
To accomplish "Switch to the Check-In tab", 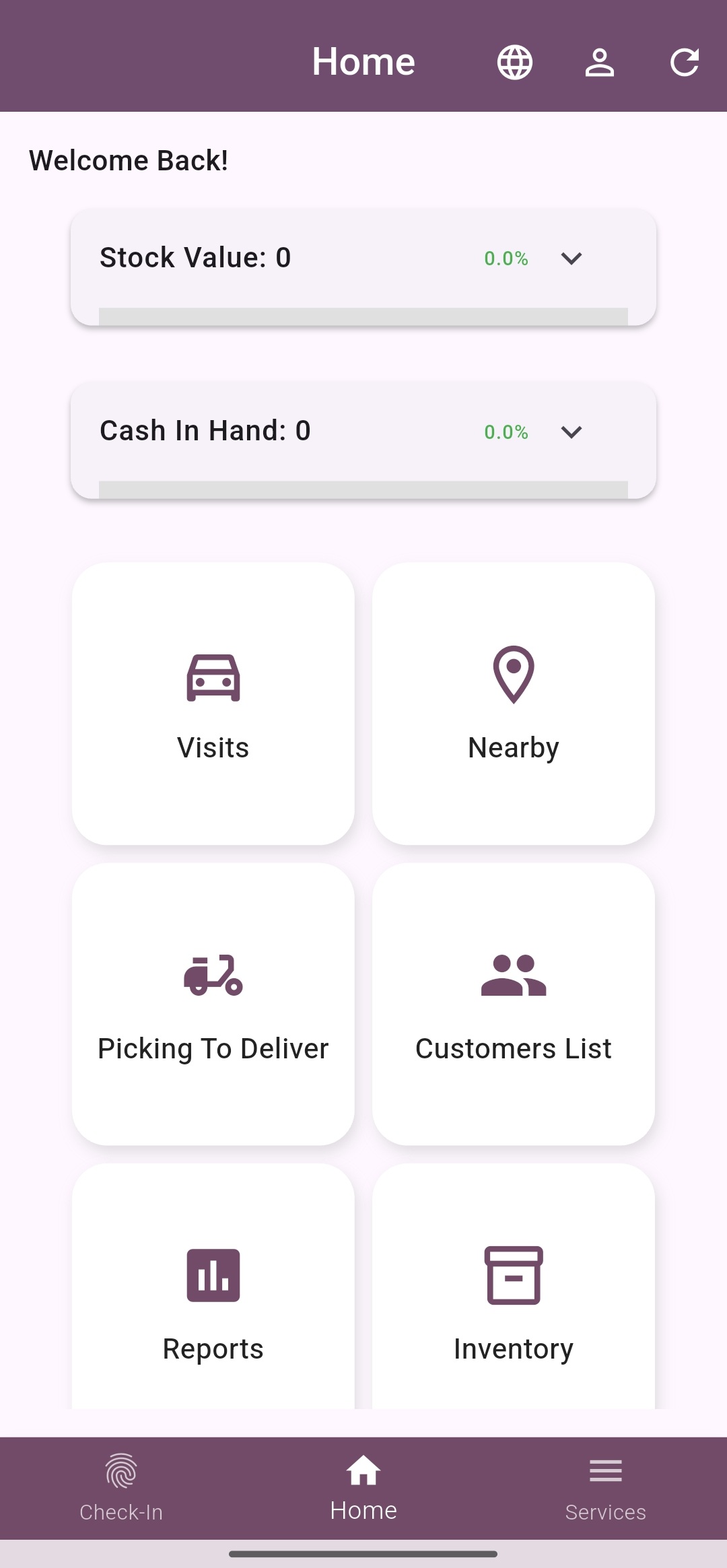I will (x=121, y=1489).
